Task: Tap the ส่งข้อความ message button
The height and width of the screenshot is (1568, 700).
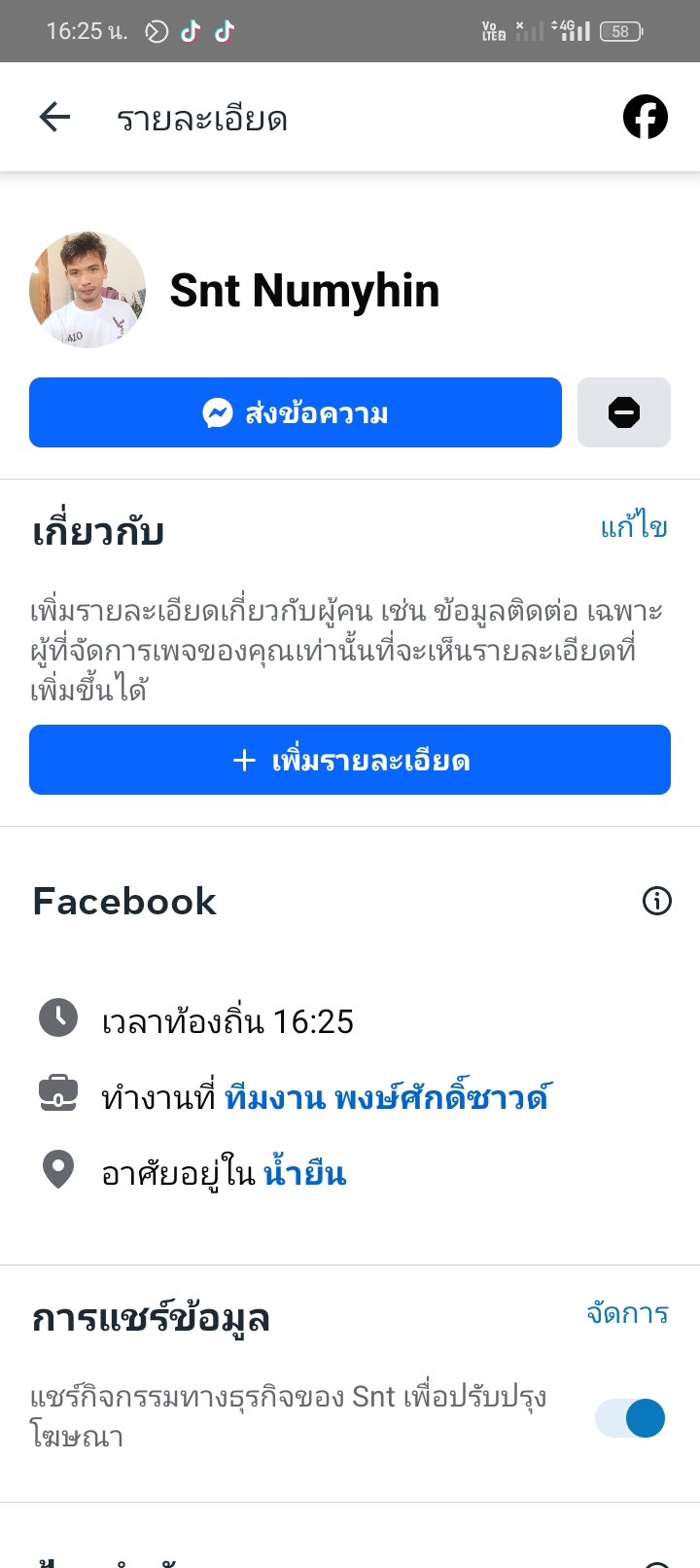Action: [x=296, y=412]
